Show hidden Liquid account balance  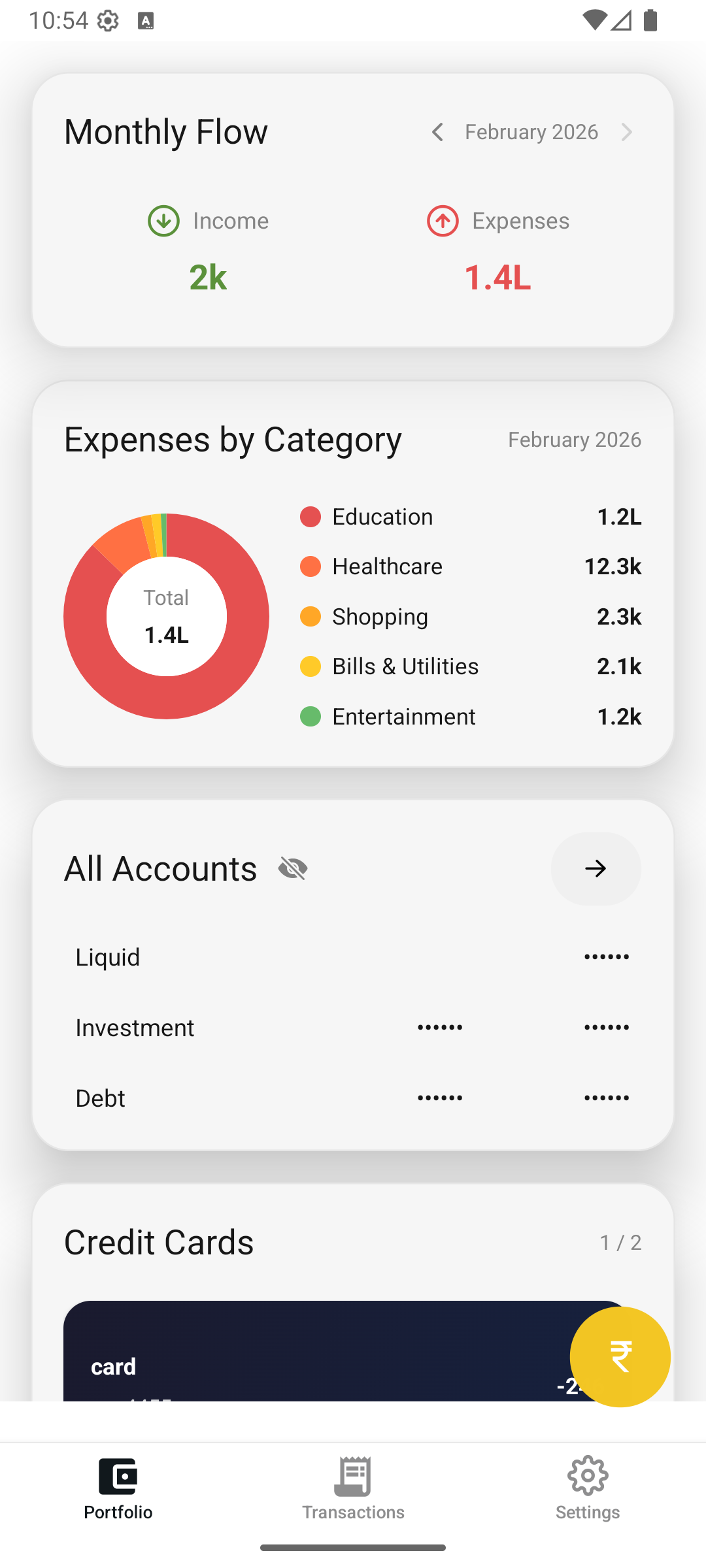click(x=605, y=956)
